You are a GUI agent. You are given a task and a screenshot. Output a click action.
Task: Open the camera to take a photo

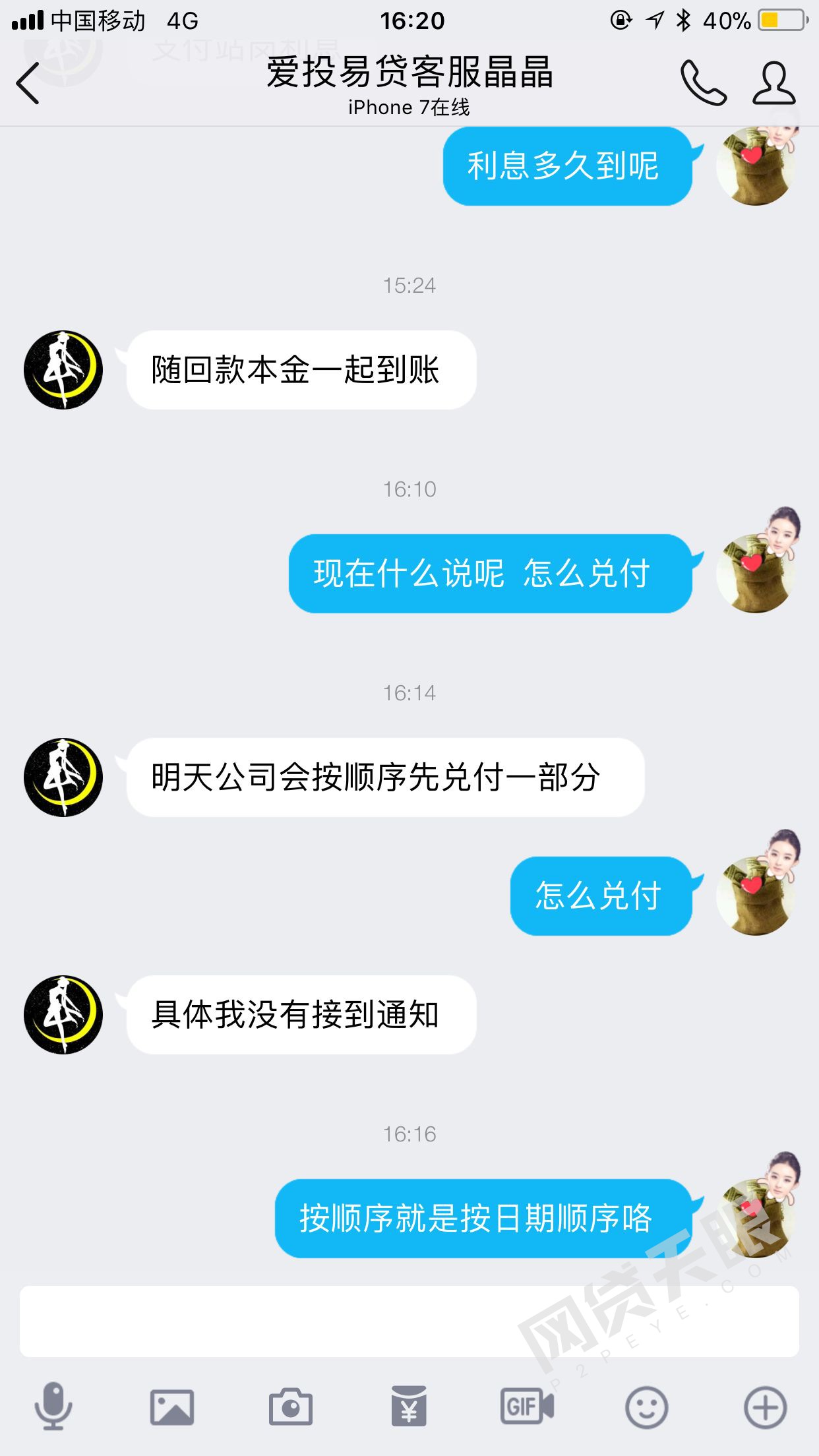[290, 1407]
